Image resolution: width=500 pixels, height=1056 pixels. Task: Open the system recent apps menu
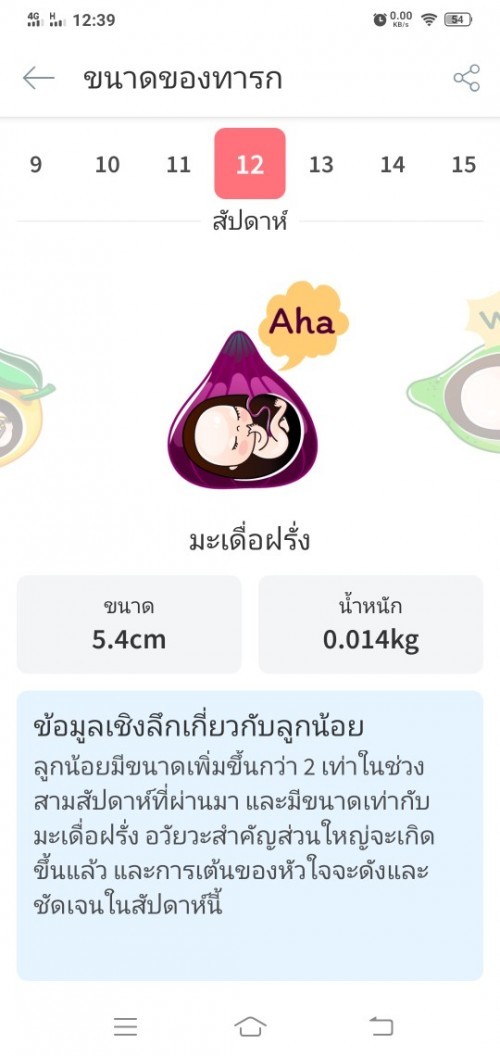[125, 1026]
